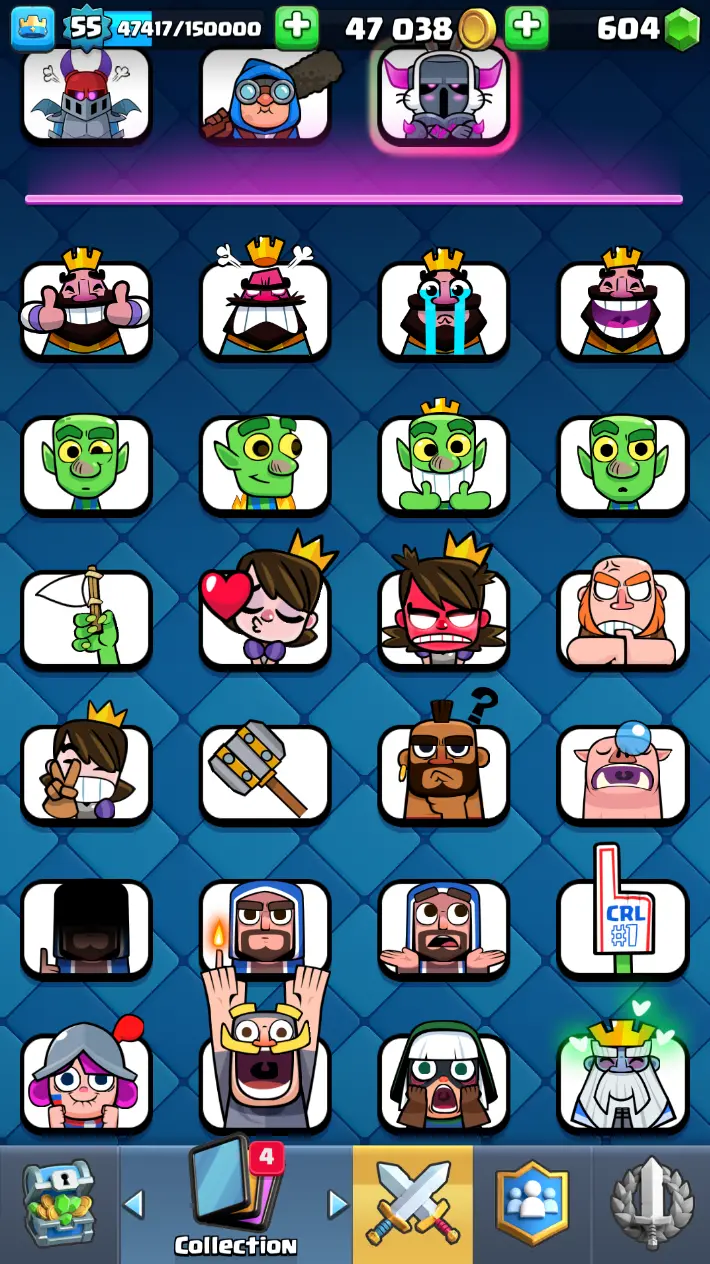The height and width of the screenshot is (1264, 710).
Task: Open the clan social tab
Action: coord(532,1204)
